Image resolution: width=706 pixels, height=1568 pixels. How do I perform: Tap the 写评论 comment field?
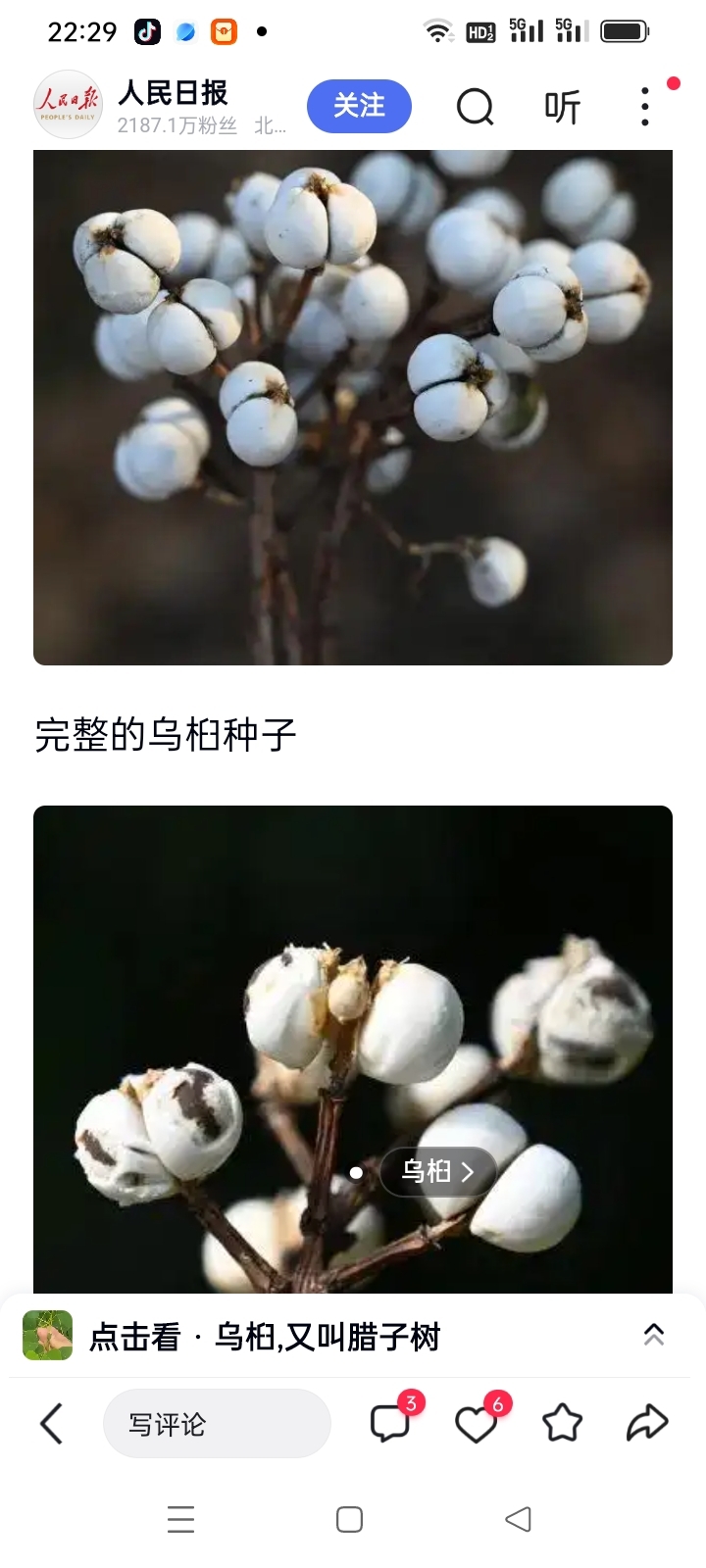coord(217,1424)
